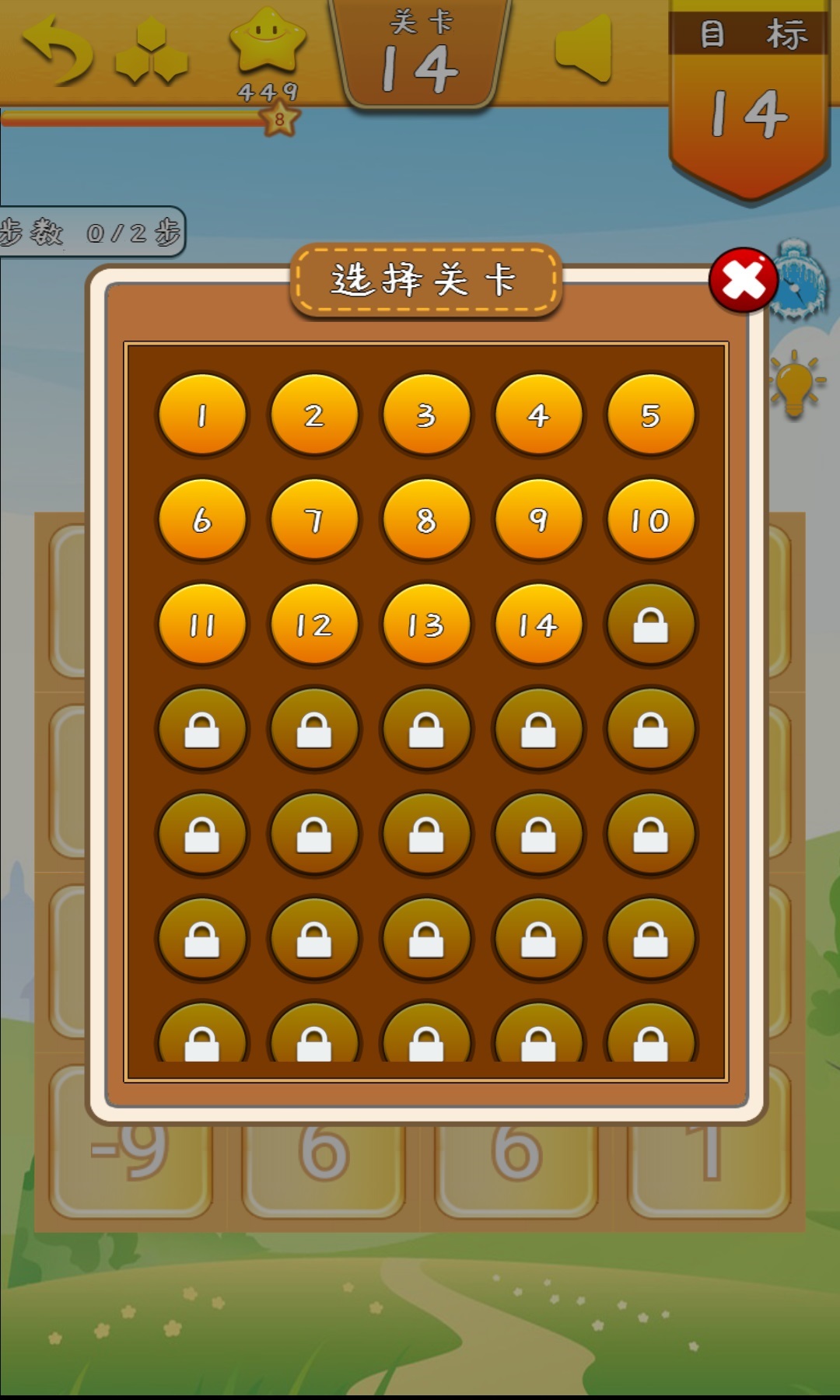Open level 13

[426, 625]
